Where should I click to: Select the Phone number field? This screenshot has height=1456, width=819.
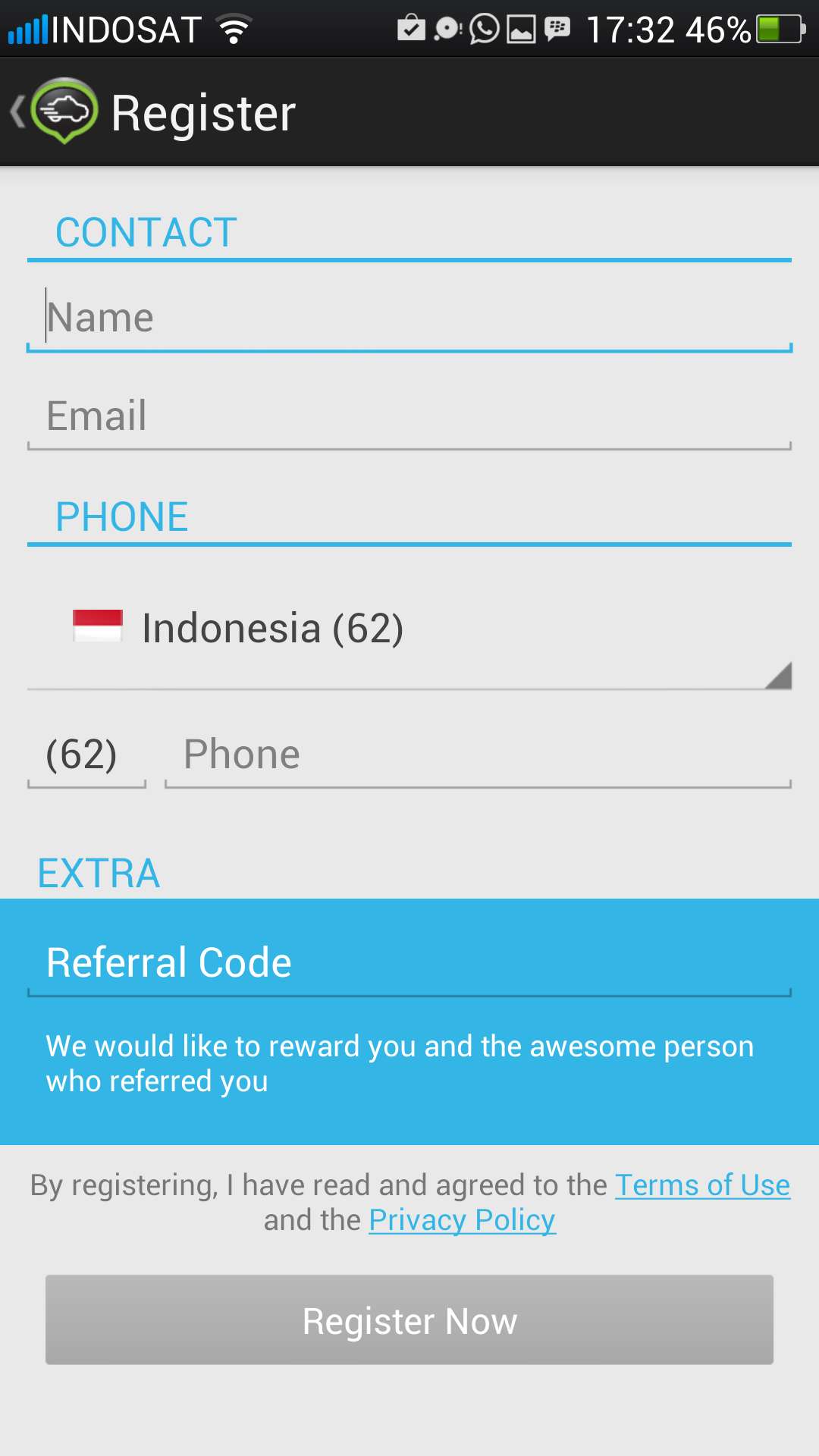tap(478, 755)
